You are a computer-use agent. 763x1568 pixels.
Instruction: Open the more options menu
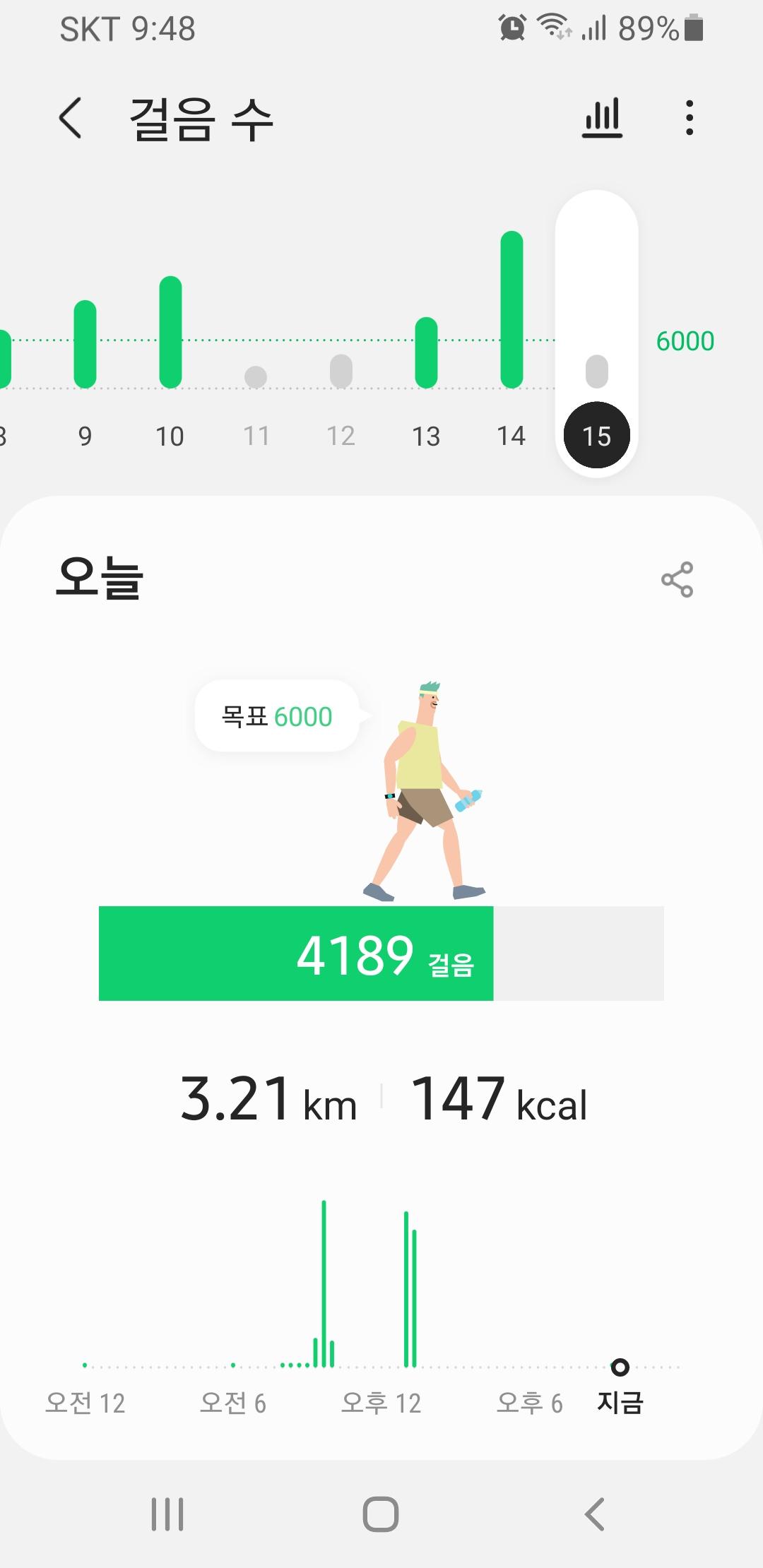pos(690,118)
